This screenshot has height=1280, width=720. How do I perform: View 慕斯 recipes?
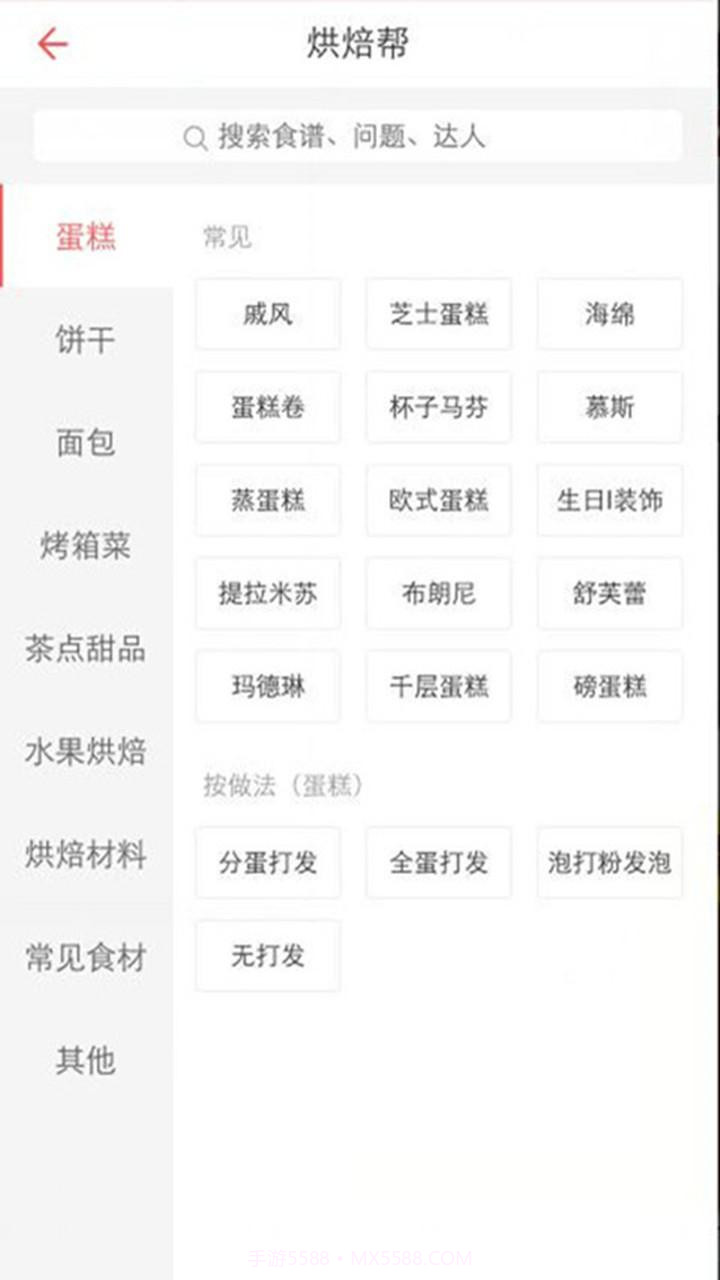(609, 407)
